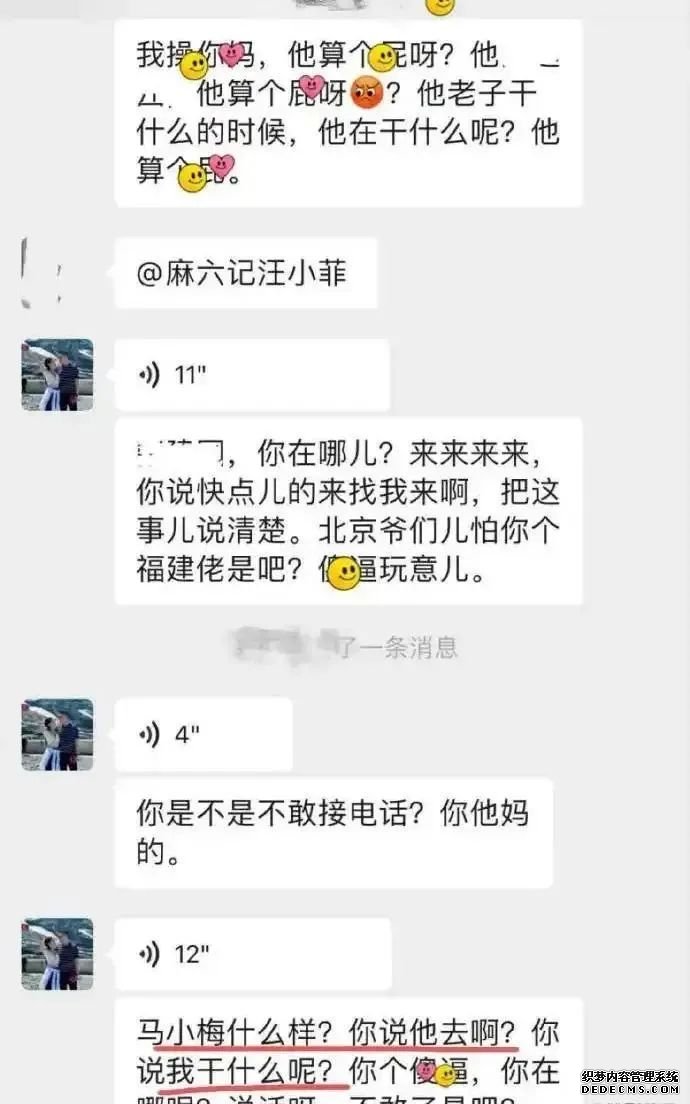This screenshot has height=1104, width=690.
Task: Open sender's avatar beside the 11" voice message
Action: tap(57, 375)
